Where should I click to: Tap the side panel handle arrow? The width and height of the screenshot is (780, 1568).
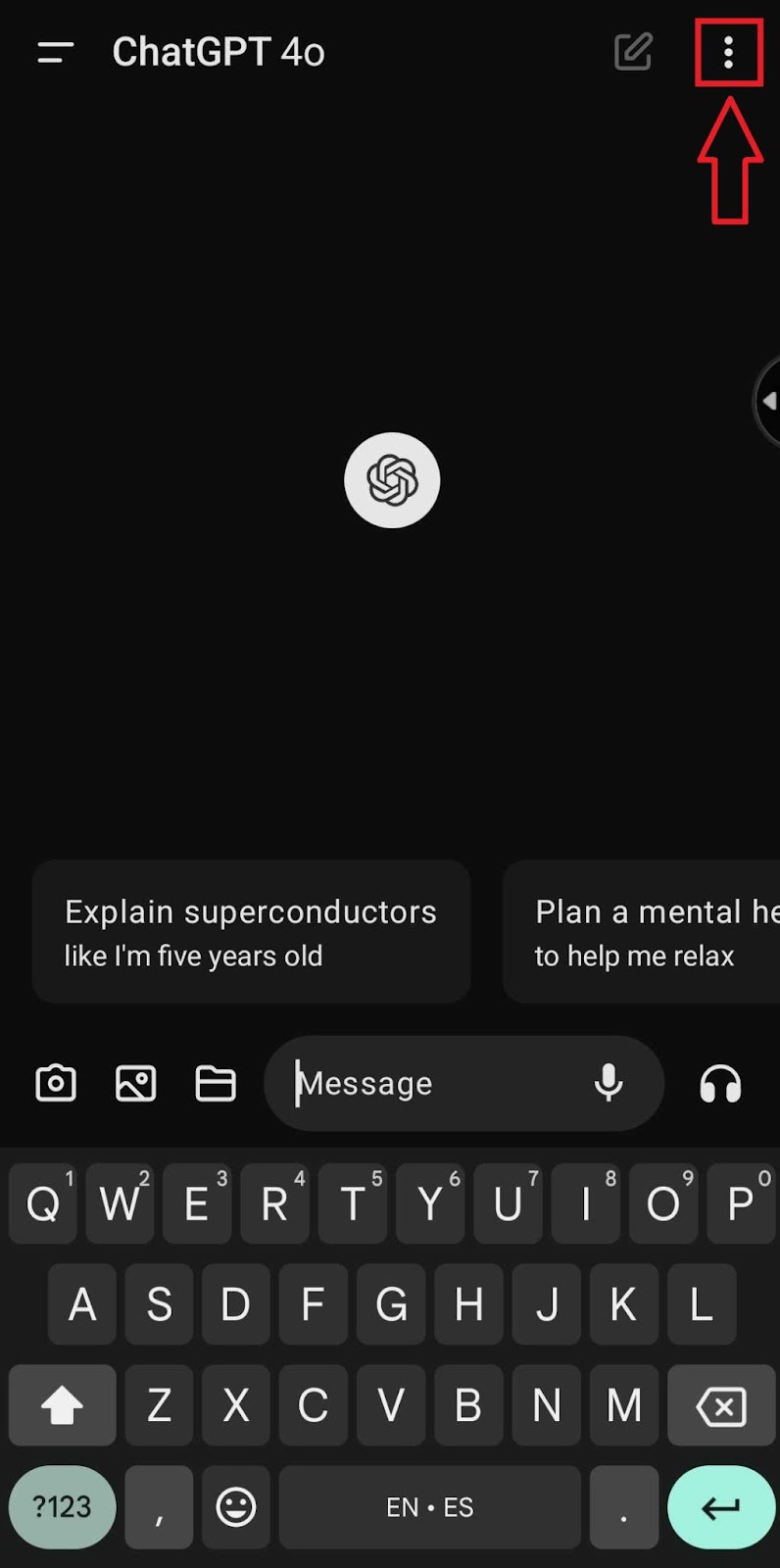click(x=769, y=401)
